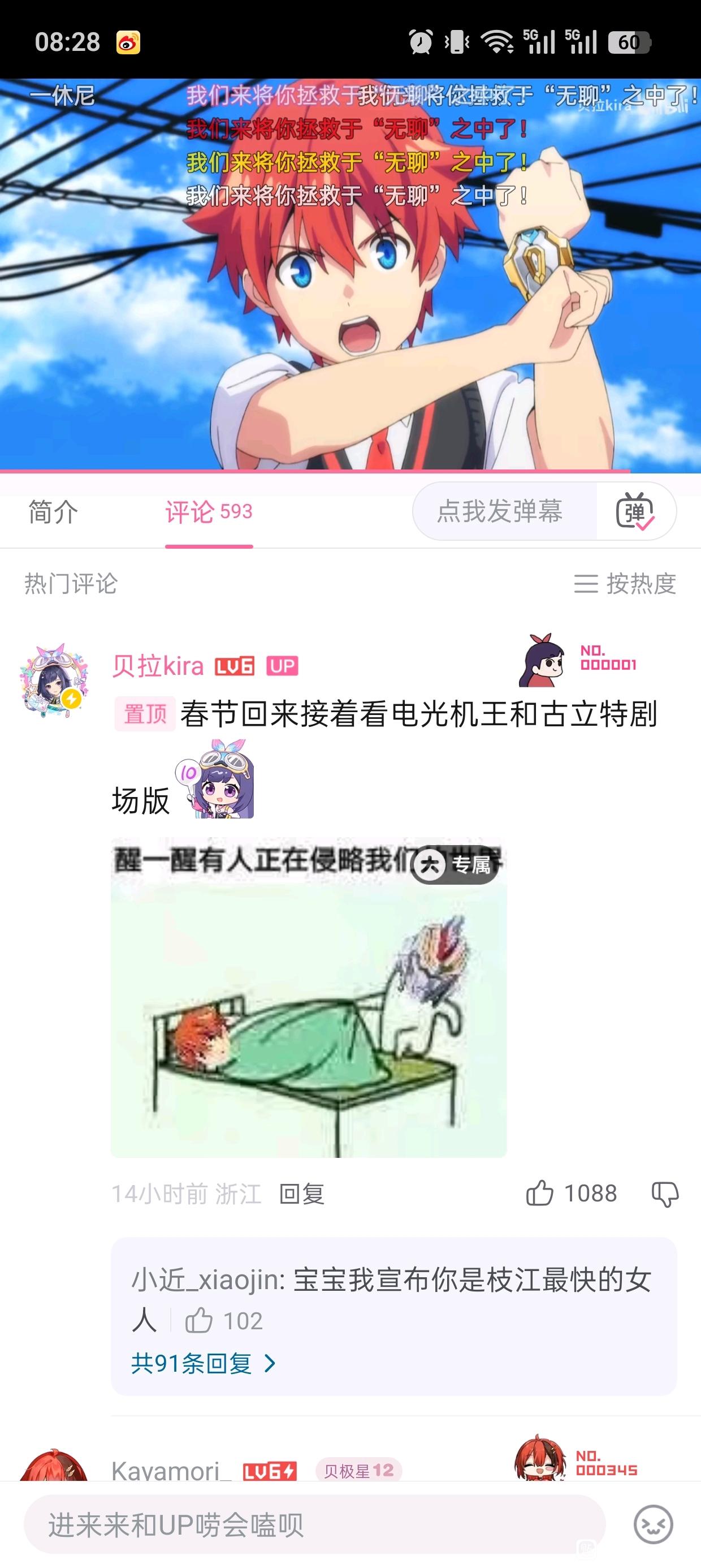Open Kayamori_'s profile name
Viewport: 701px width, 1568px height.
click(172, 1471)
